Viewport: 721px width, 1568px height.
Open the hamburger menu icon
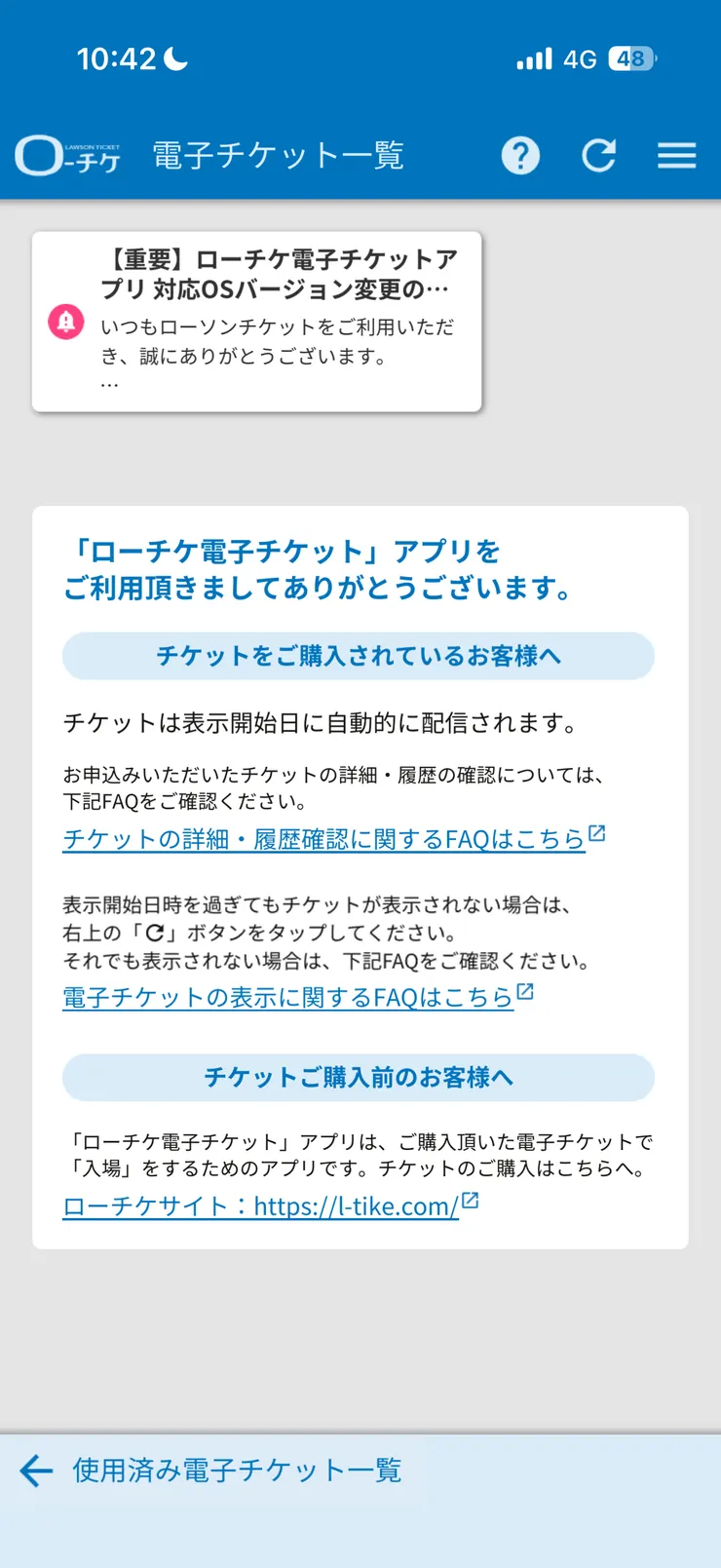pos(676,155)
